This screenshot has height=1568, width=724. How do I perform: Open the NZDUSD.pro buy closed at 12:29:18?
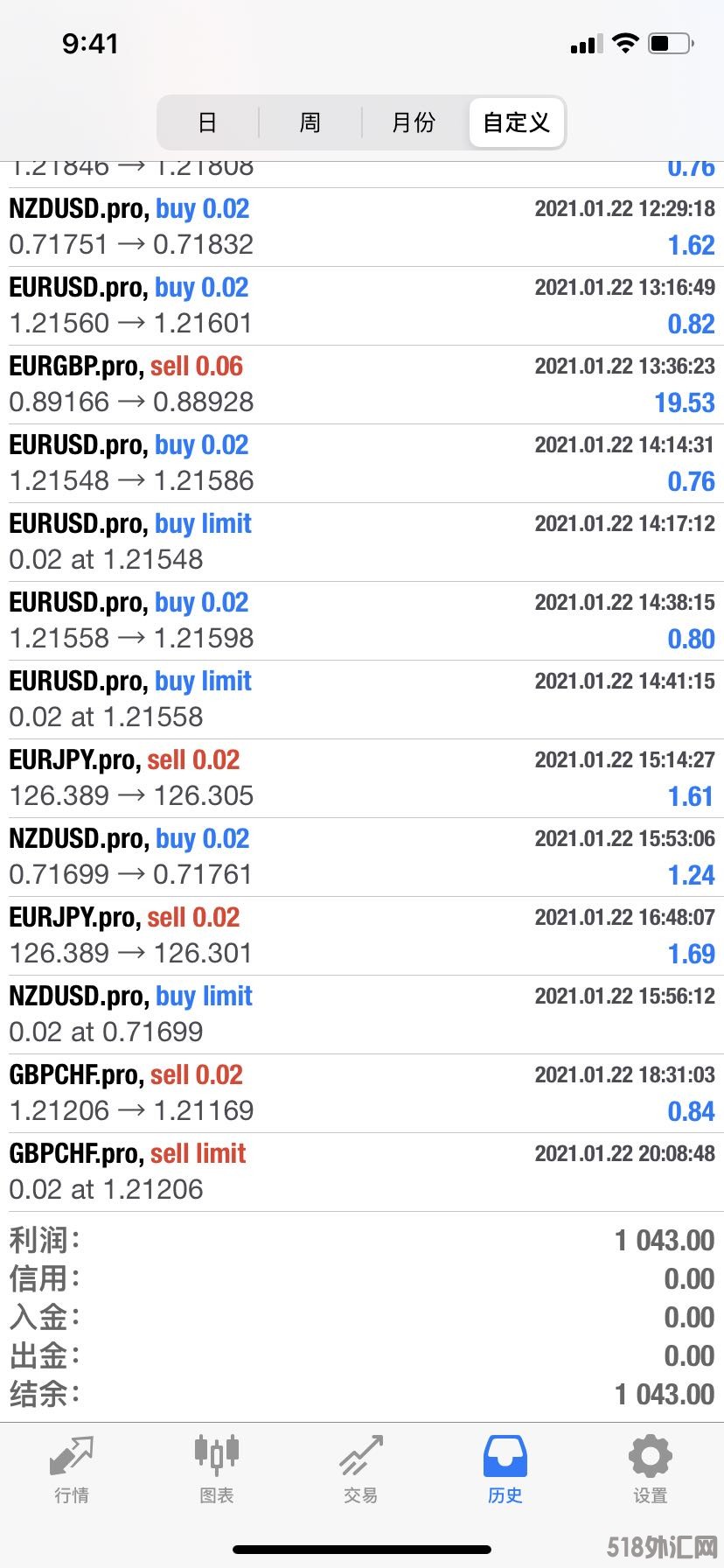coord(362,227)
